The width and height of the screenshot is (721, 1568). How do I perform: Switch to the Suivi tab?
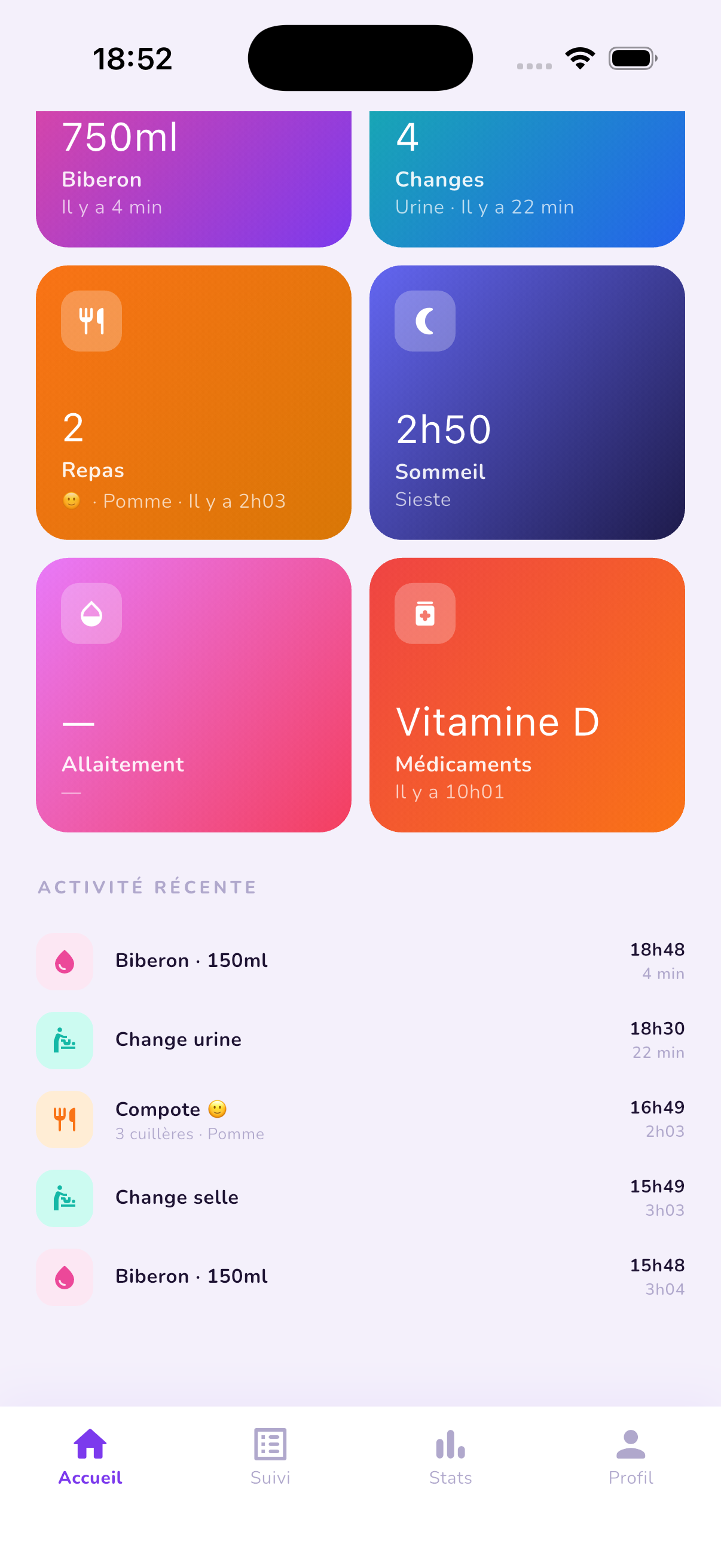(270, 1461)
